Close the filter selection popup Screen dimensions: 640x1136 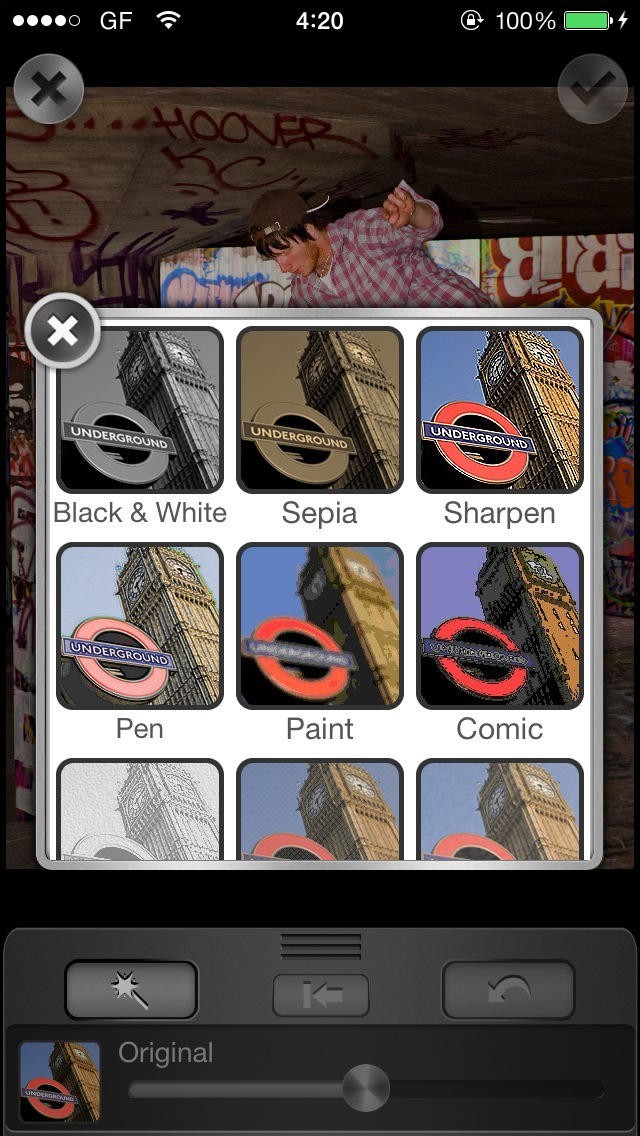[x=62, y=331]
